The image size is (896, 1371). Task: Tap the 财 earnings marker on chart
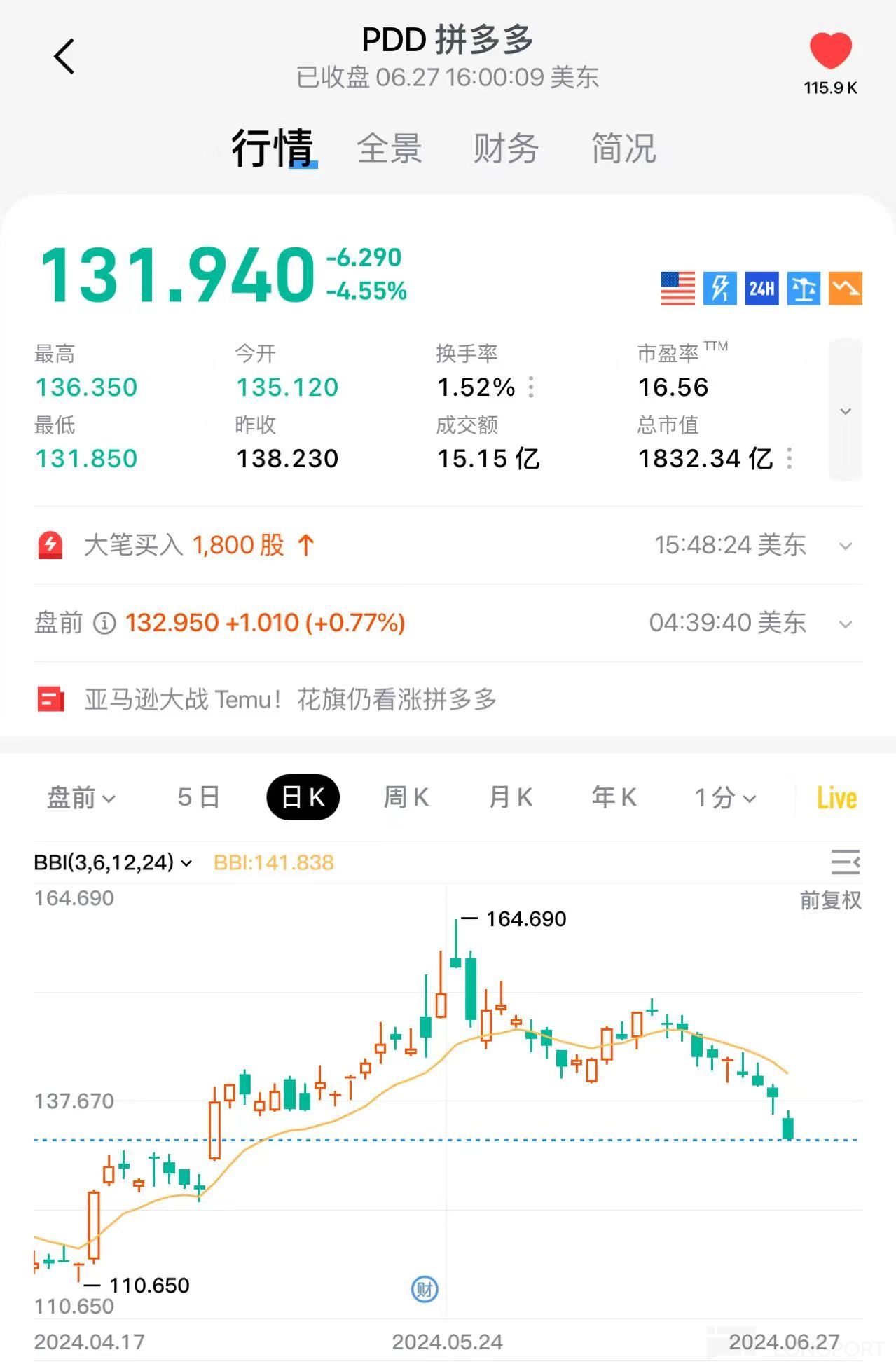424,1288
